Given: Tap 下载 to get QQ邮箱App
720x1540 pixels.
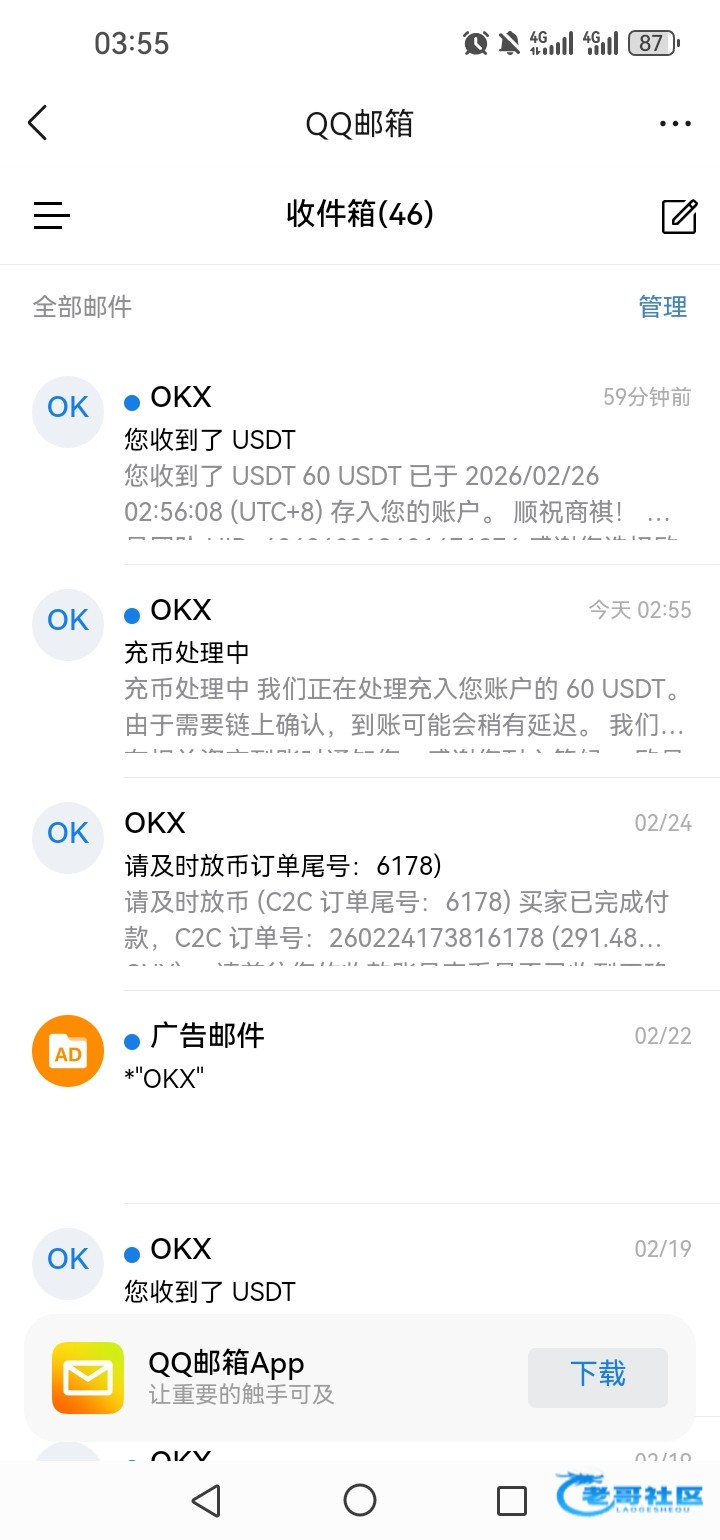Looking at the screenshot, I should (x=597, y=1376).
